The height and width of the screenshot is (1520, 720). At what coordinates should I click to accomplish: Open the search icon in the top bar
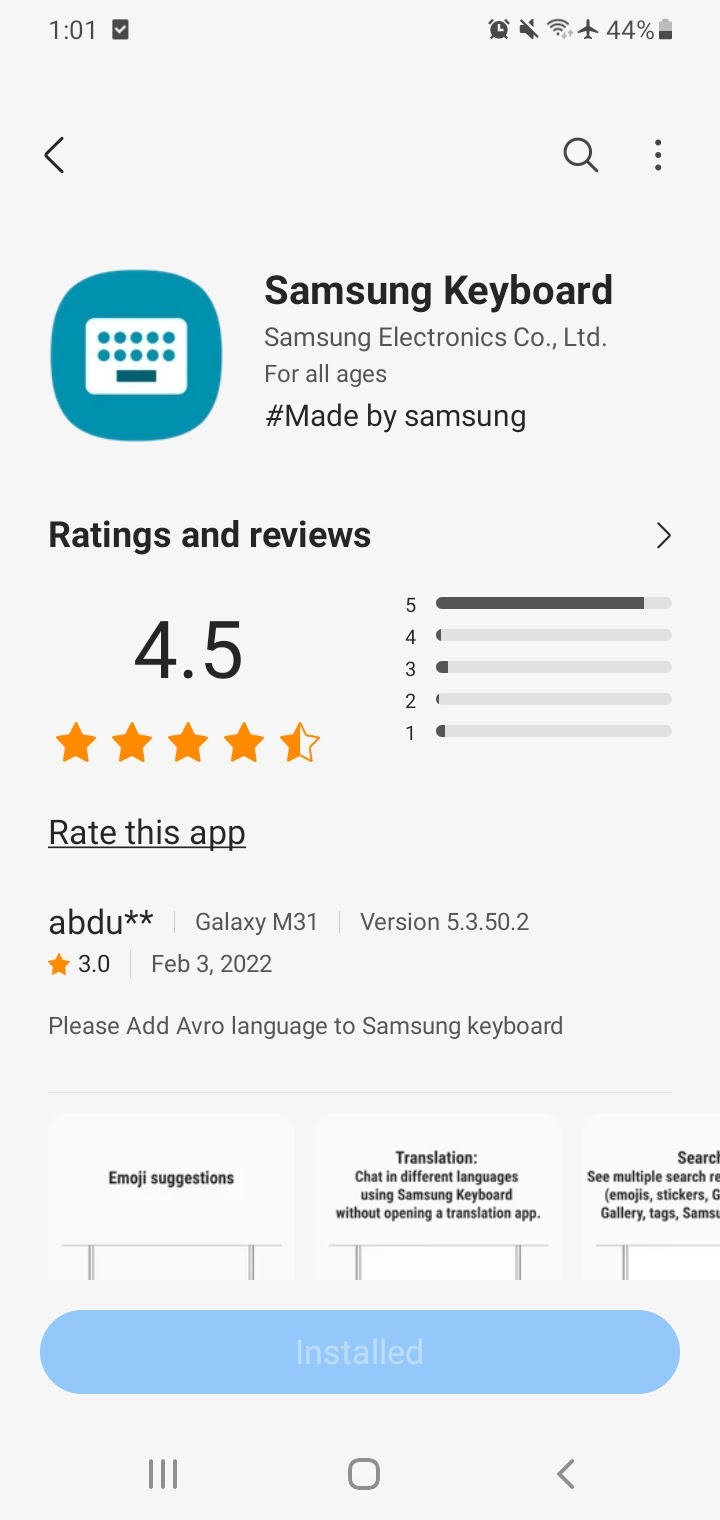click(x=580, y=155)
